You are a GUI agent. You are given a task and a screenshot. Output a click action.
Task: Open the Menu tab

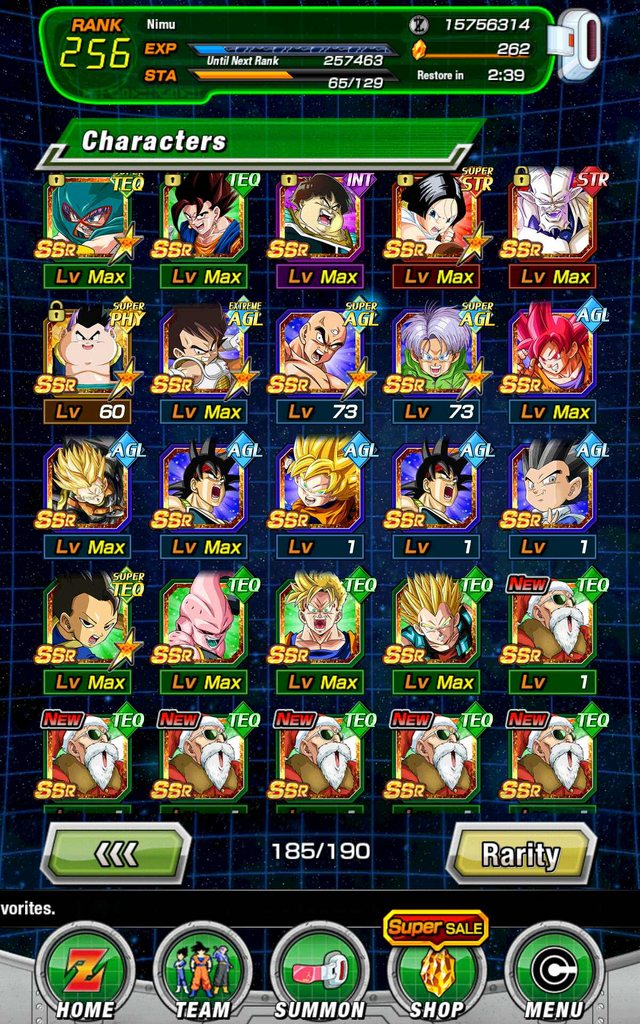click(x=554, y=972)
